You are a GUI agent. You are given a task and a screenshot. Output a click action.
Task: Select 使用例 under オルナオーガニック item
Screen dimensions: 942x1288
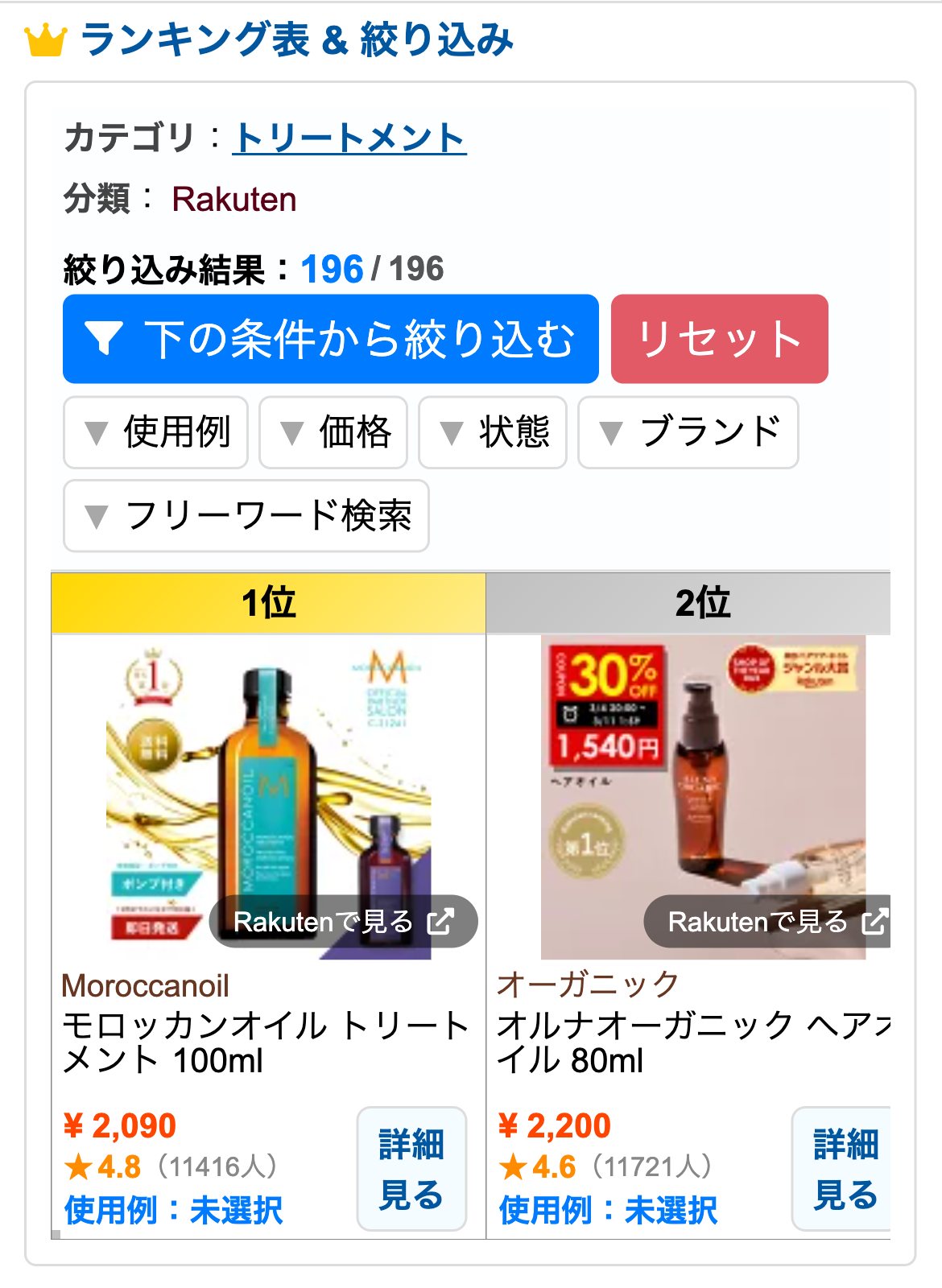(609, 1210)
